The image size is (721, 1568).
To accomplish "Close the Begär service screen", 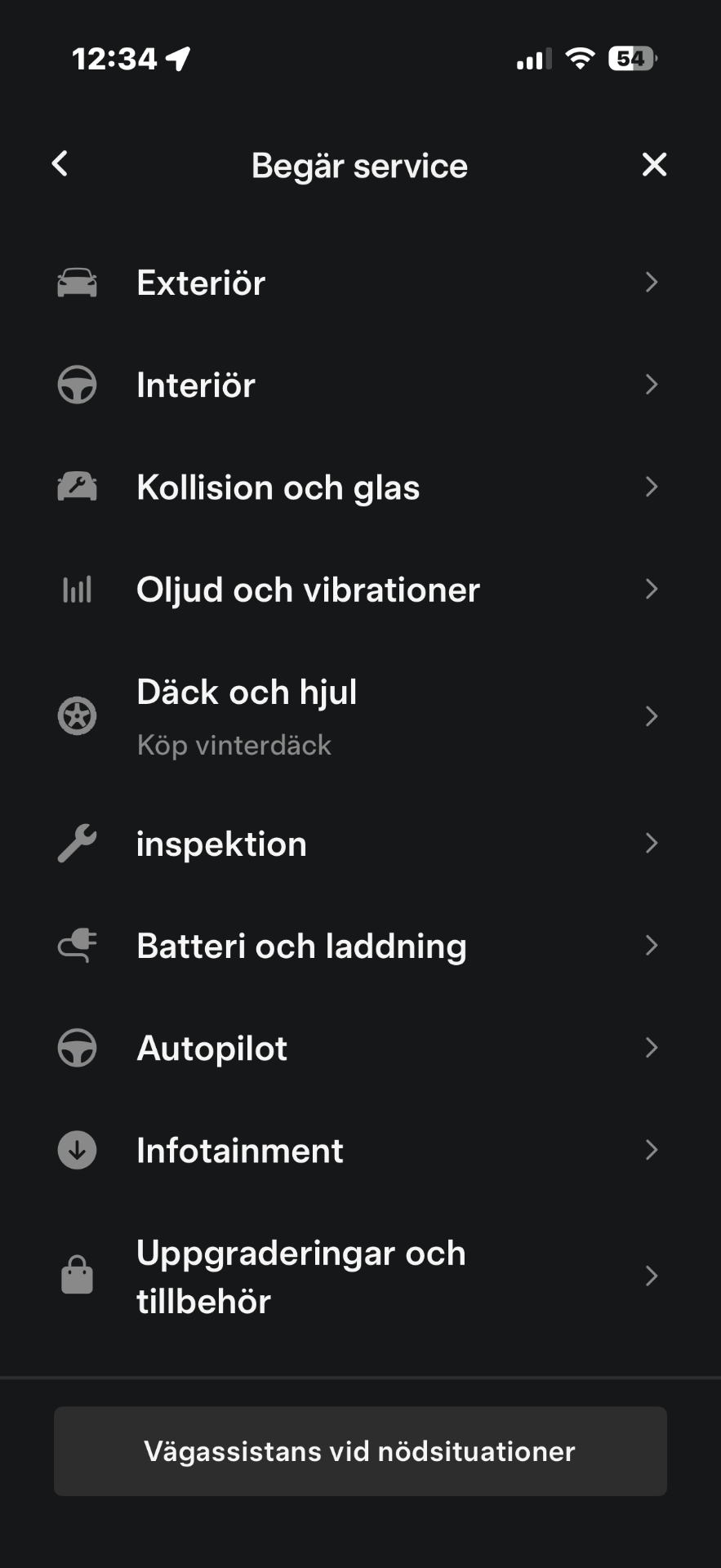I will pos(654,165).
